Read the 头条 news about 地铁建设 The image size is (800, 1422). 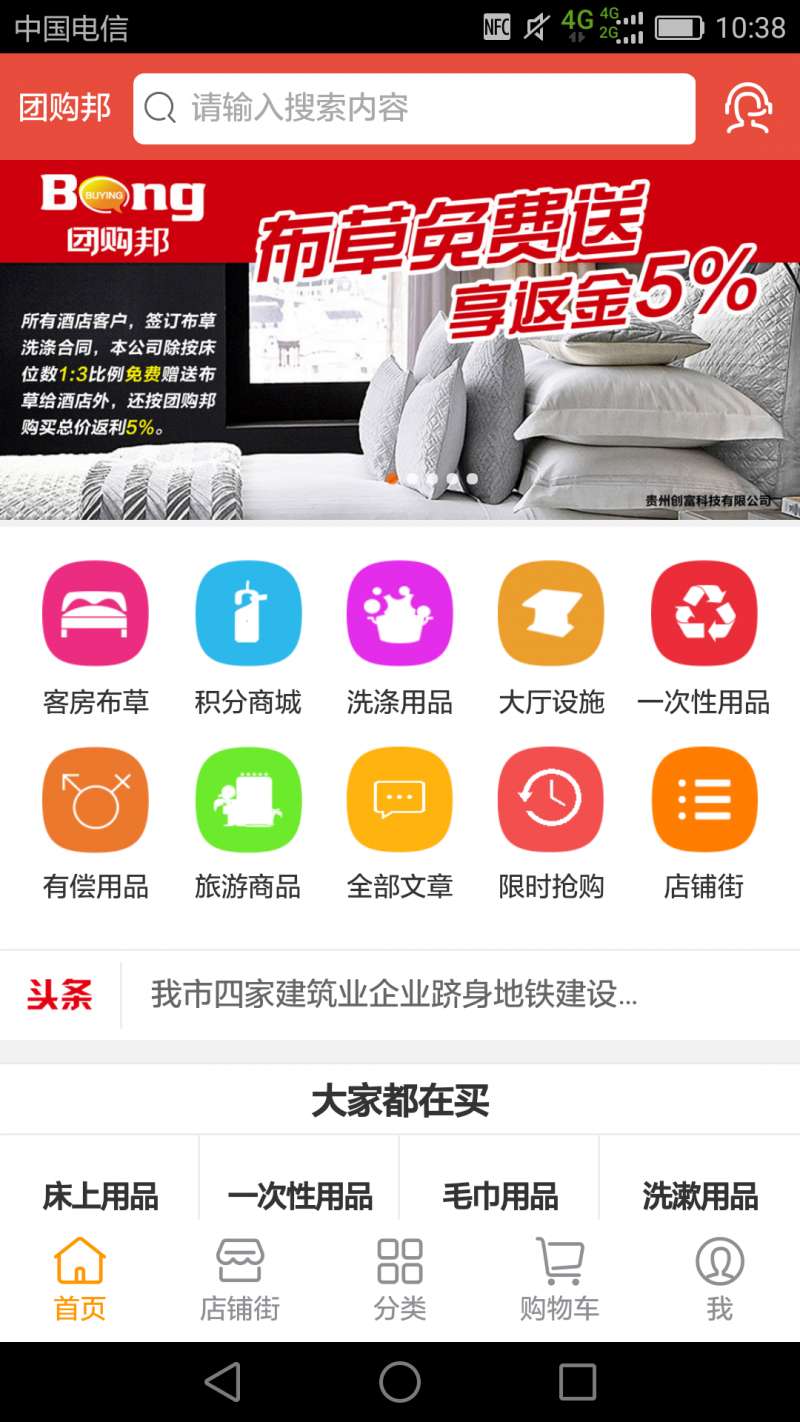point(394,995)
